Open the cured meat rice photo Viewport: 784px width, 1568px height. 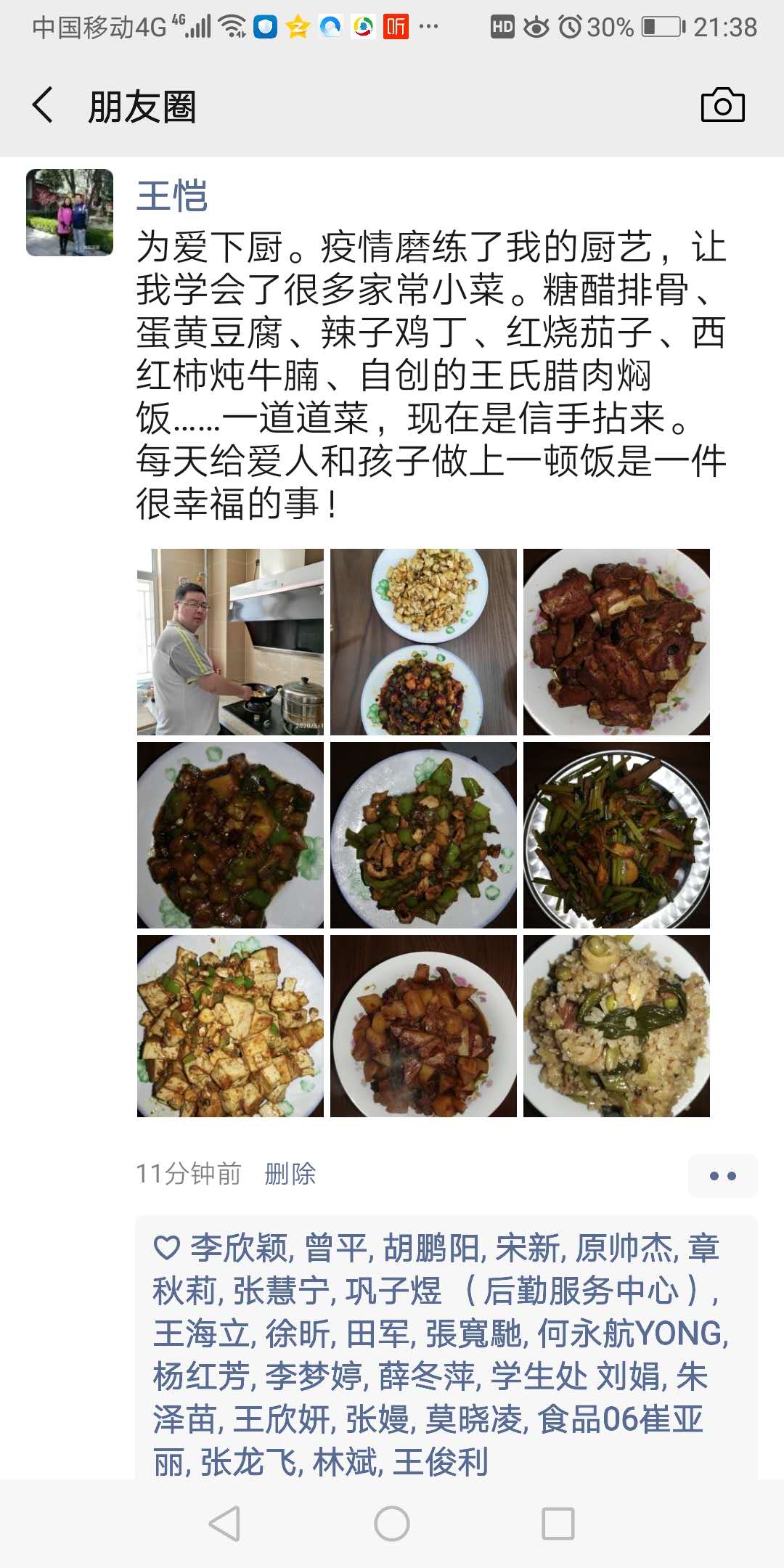pos(616,1026)
